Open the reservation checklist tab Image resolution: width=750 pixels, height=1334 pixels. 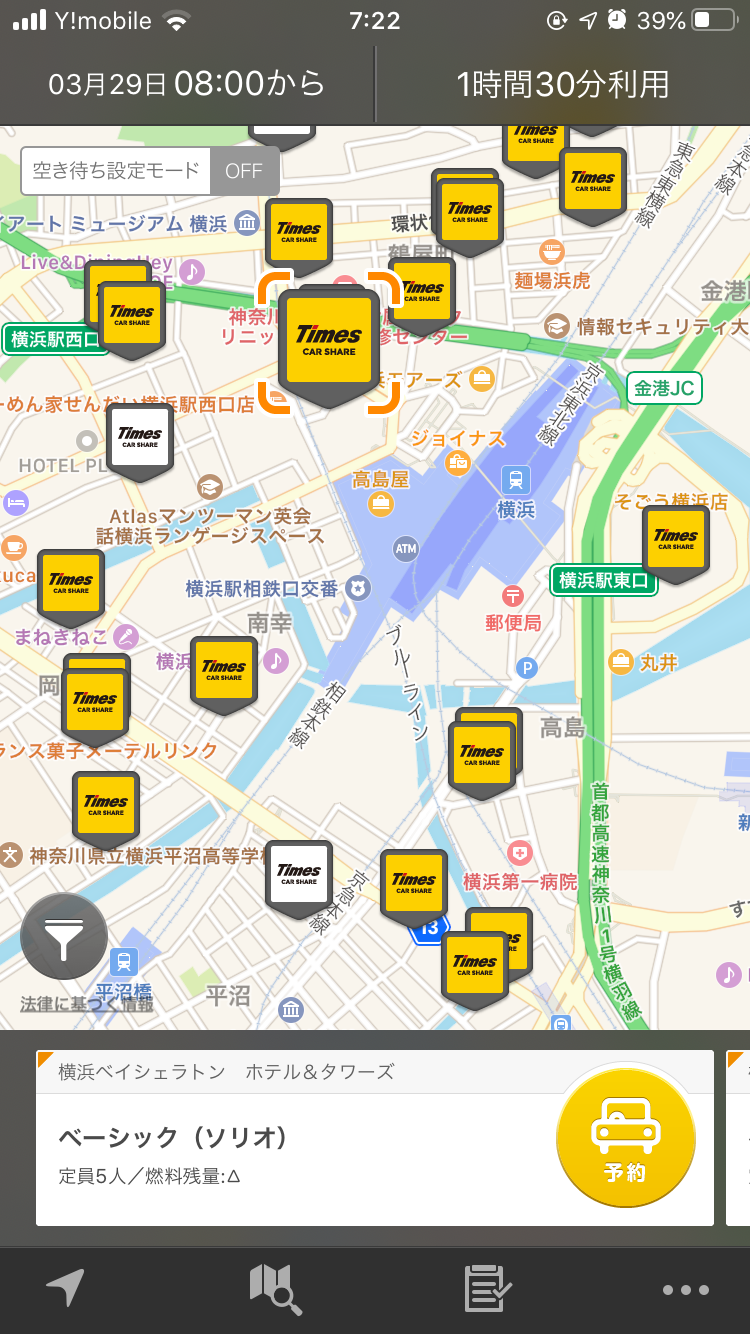[x=489, y=1289]
